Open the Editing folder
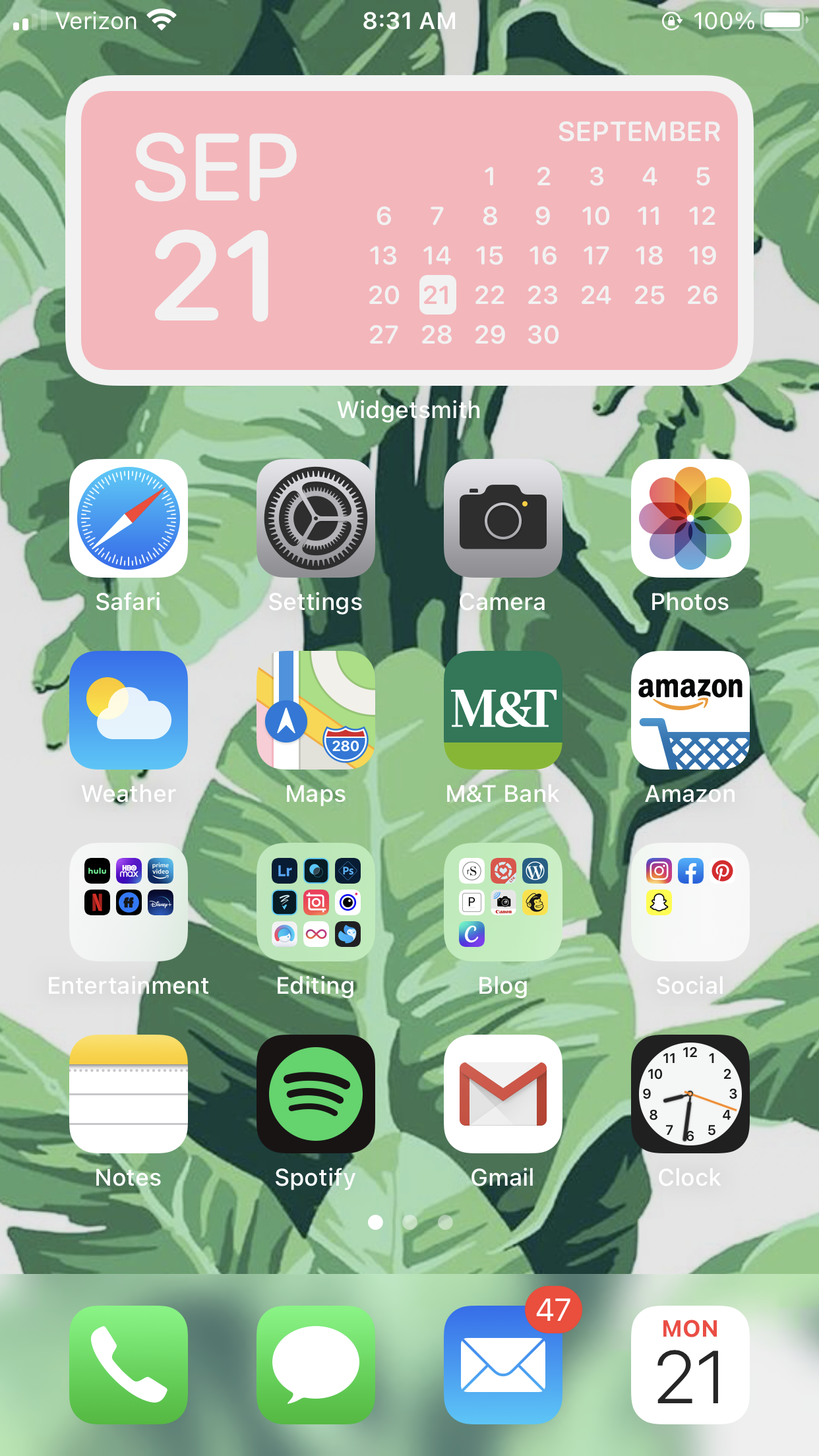Image resolution: width=819 pixels, height=1456 pixels. (316, 902)
